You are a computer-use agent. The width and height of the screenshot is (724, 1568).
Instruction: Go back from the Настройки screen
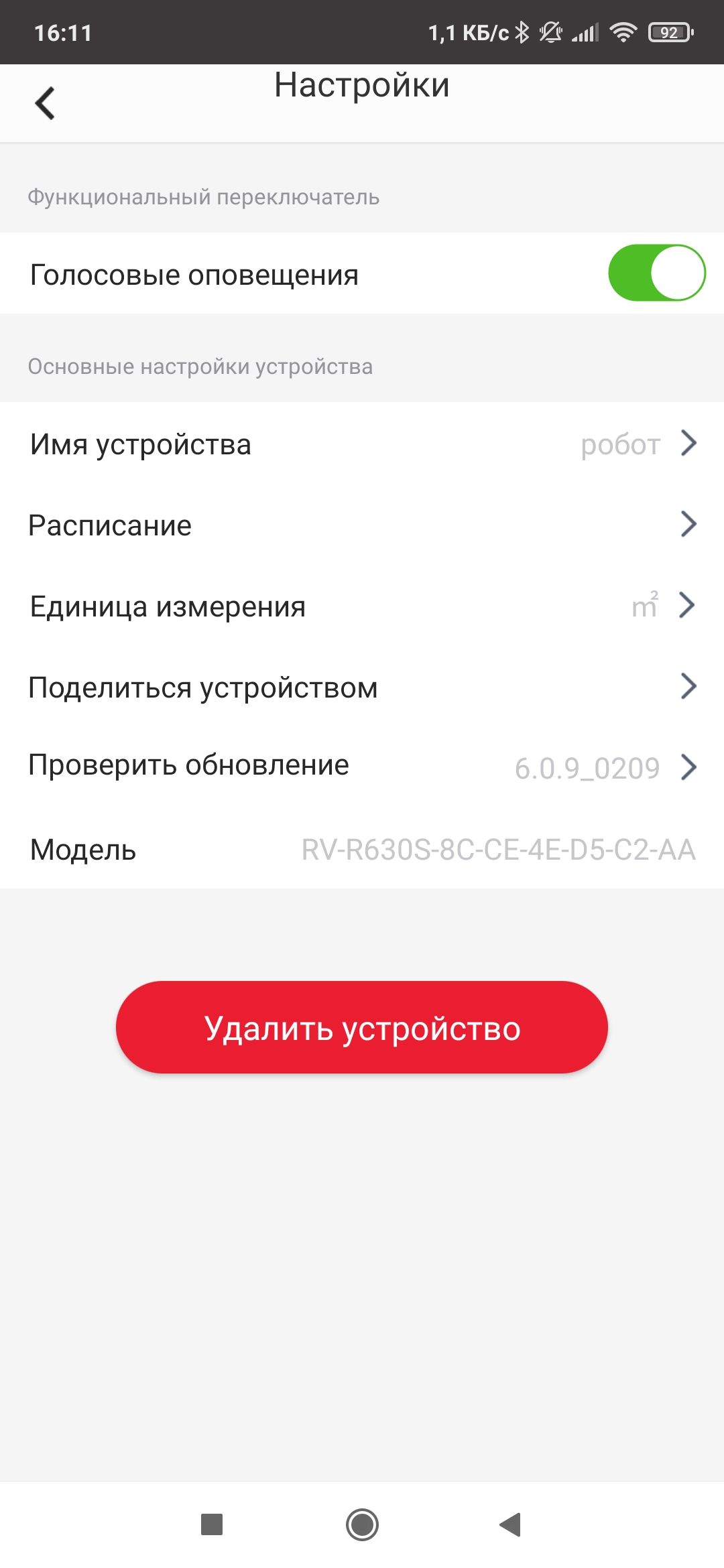pyautogui.click(x=45, y=103)
